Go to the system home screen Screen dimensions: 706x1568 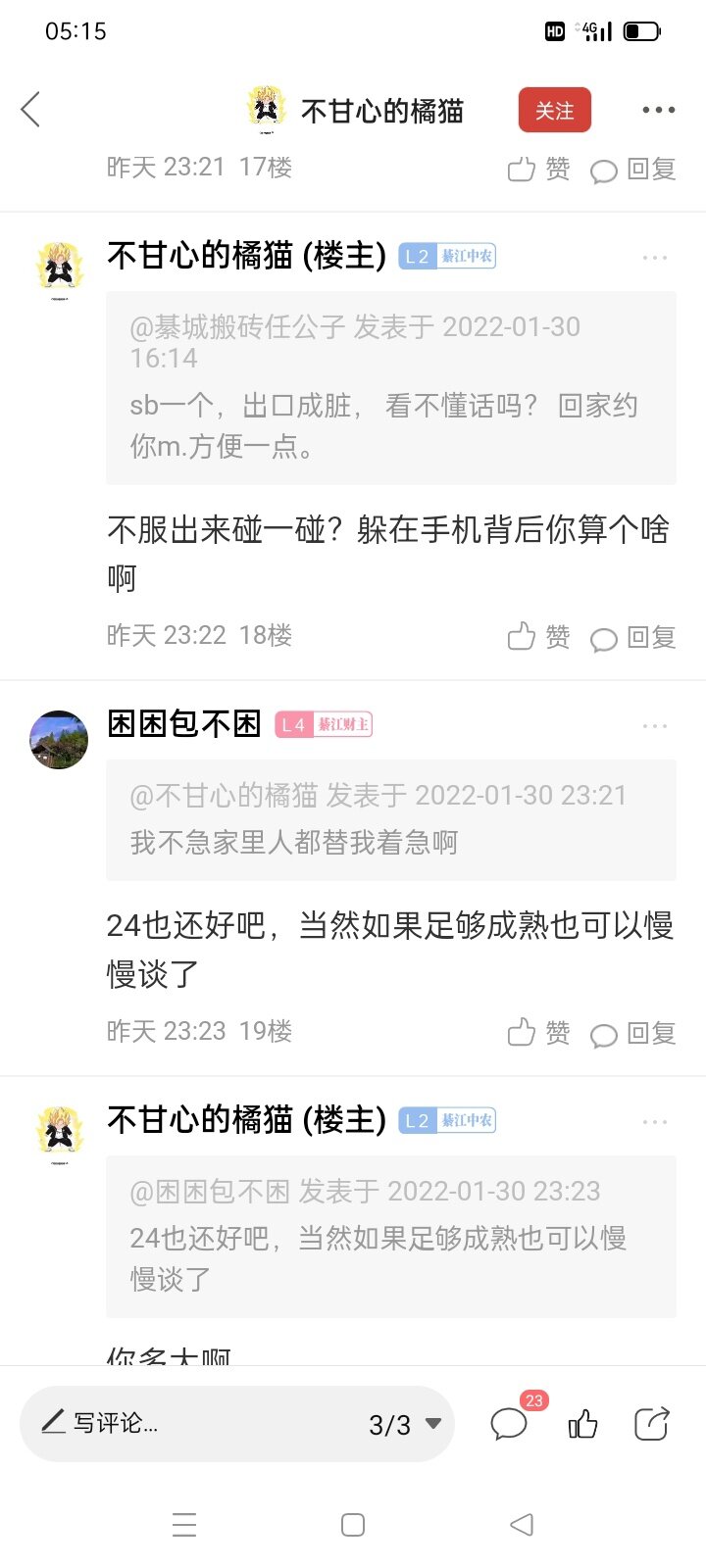point(353,1525)
